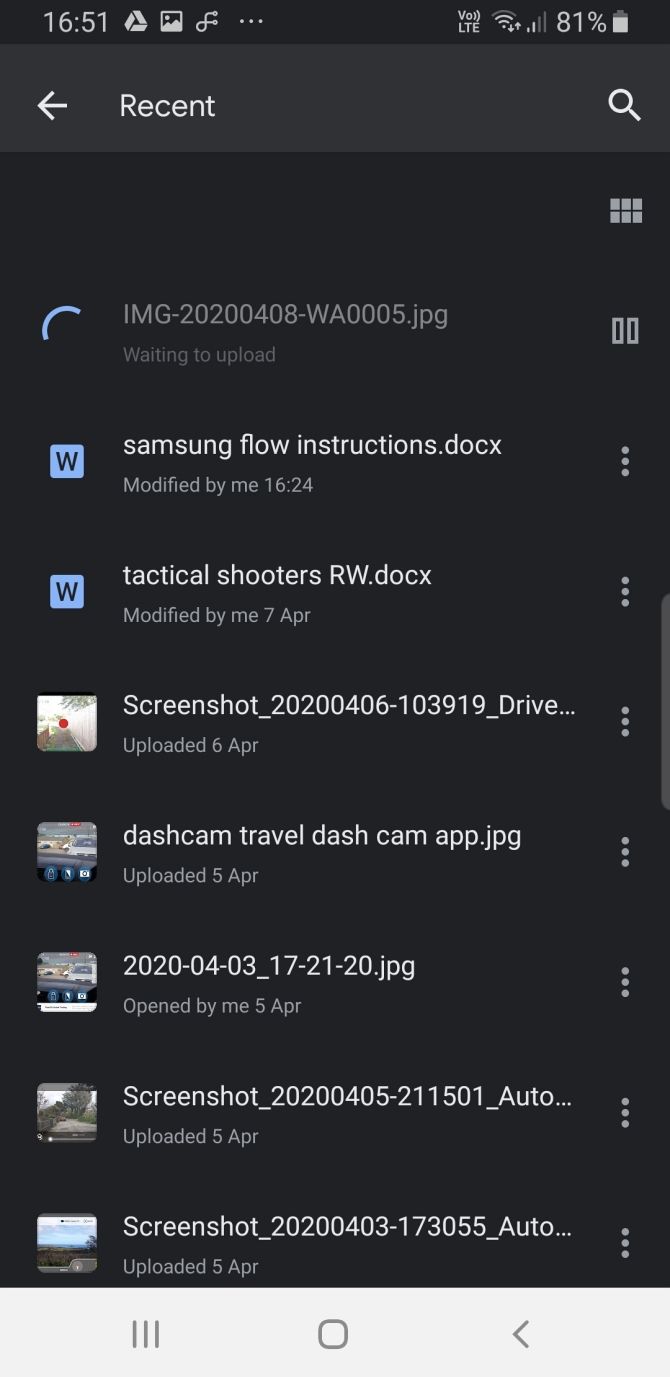670x1377 pixels.
Task: Show more actions for tactical shooters RW.docx
Action: [x=625, y=592]
